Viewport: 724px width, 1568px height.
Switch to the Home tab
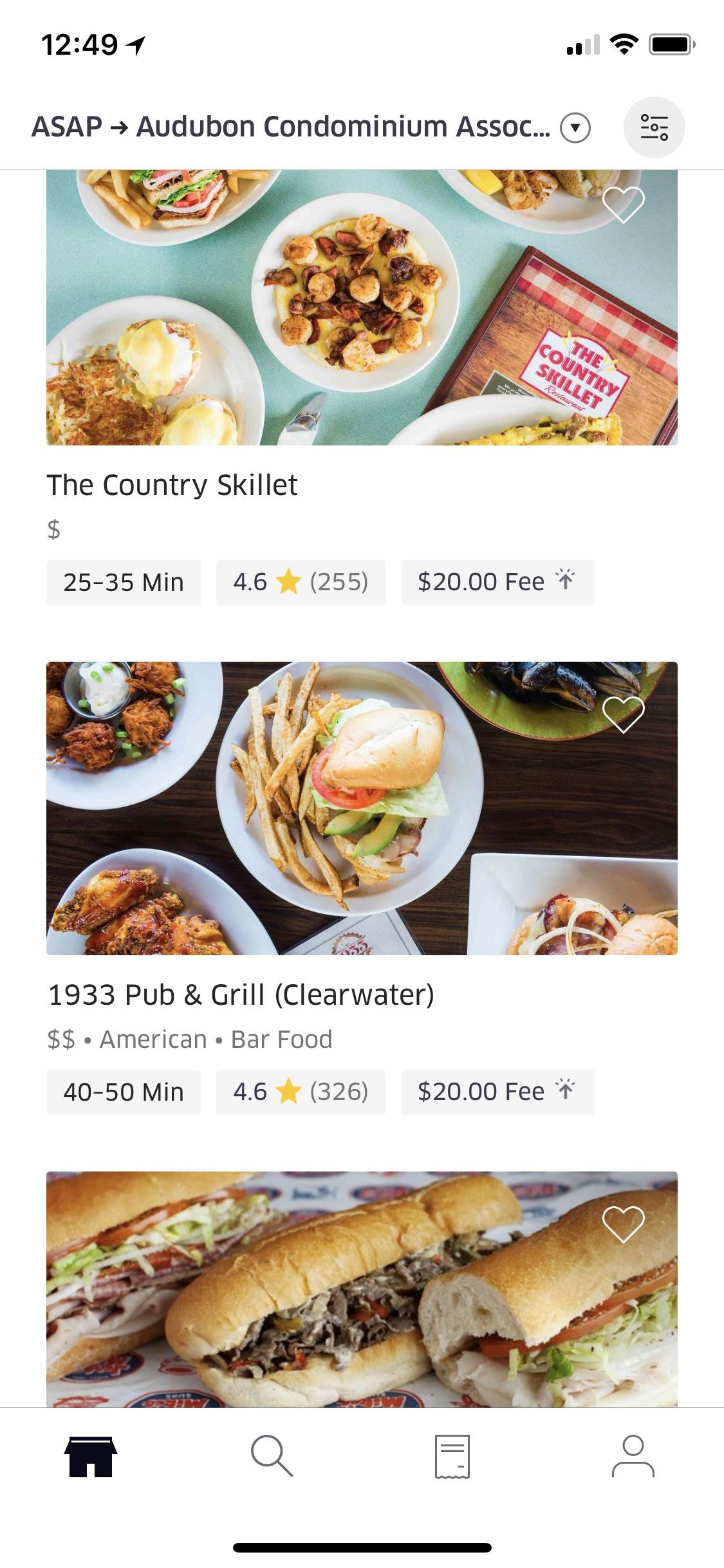[91, 1456]
